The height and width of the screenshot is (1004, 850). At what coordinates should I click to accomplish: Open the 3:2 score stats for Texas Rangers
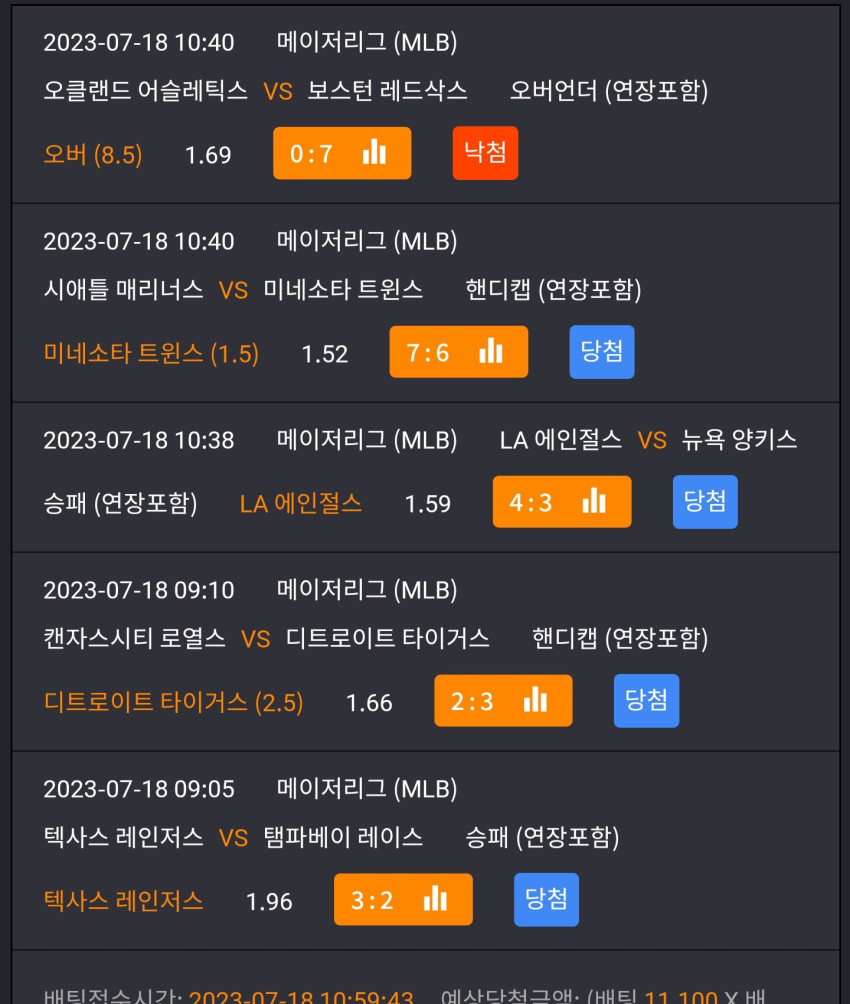click(x=403, y=900)
